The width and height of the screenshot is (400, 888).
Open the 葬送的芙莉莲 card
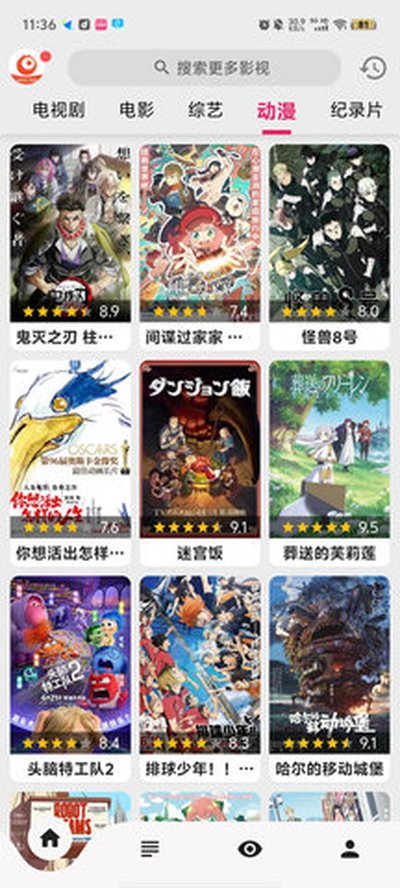[329, 463]
